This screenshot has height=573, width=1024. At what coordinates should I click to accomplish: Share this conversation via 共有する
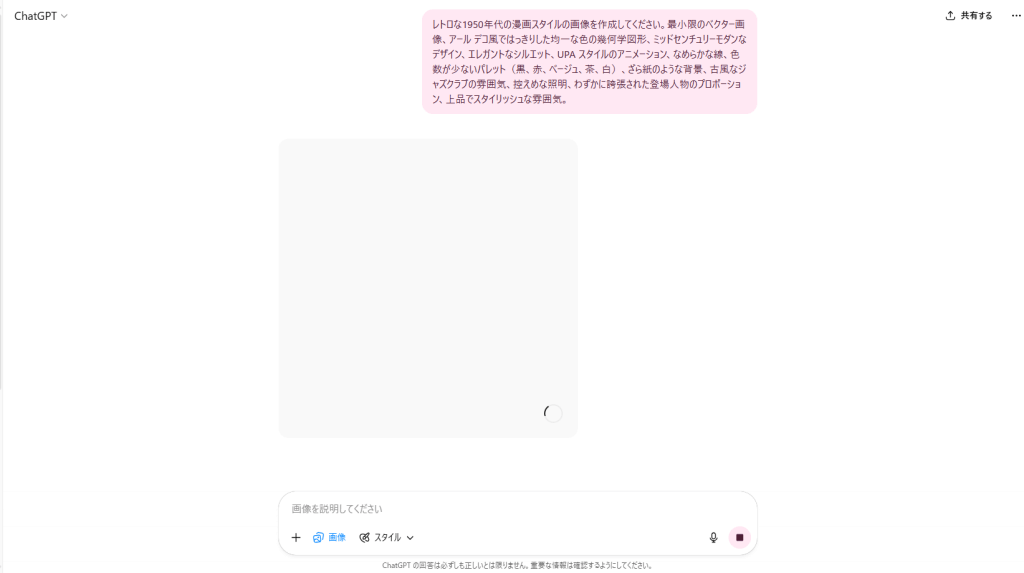[x=969, y=16]
